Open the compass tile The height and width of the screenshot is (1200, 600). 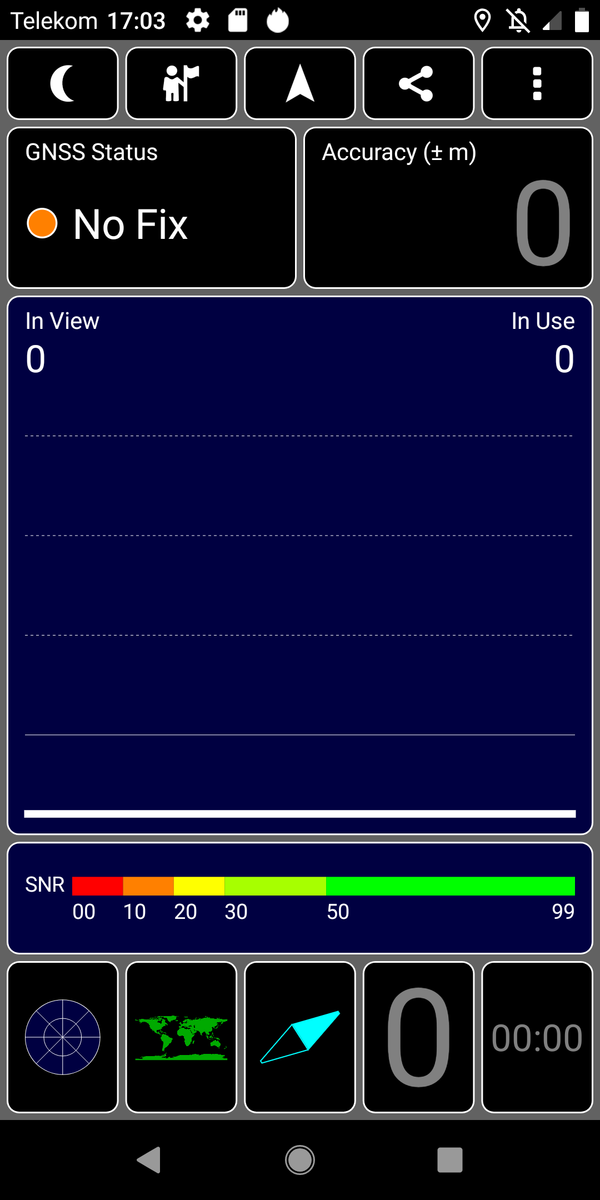pos(300,1037)
